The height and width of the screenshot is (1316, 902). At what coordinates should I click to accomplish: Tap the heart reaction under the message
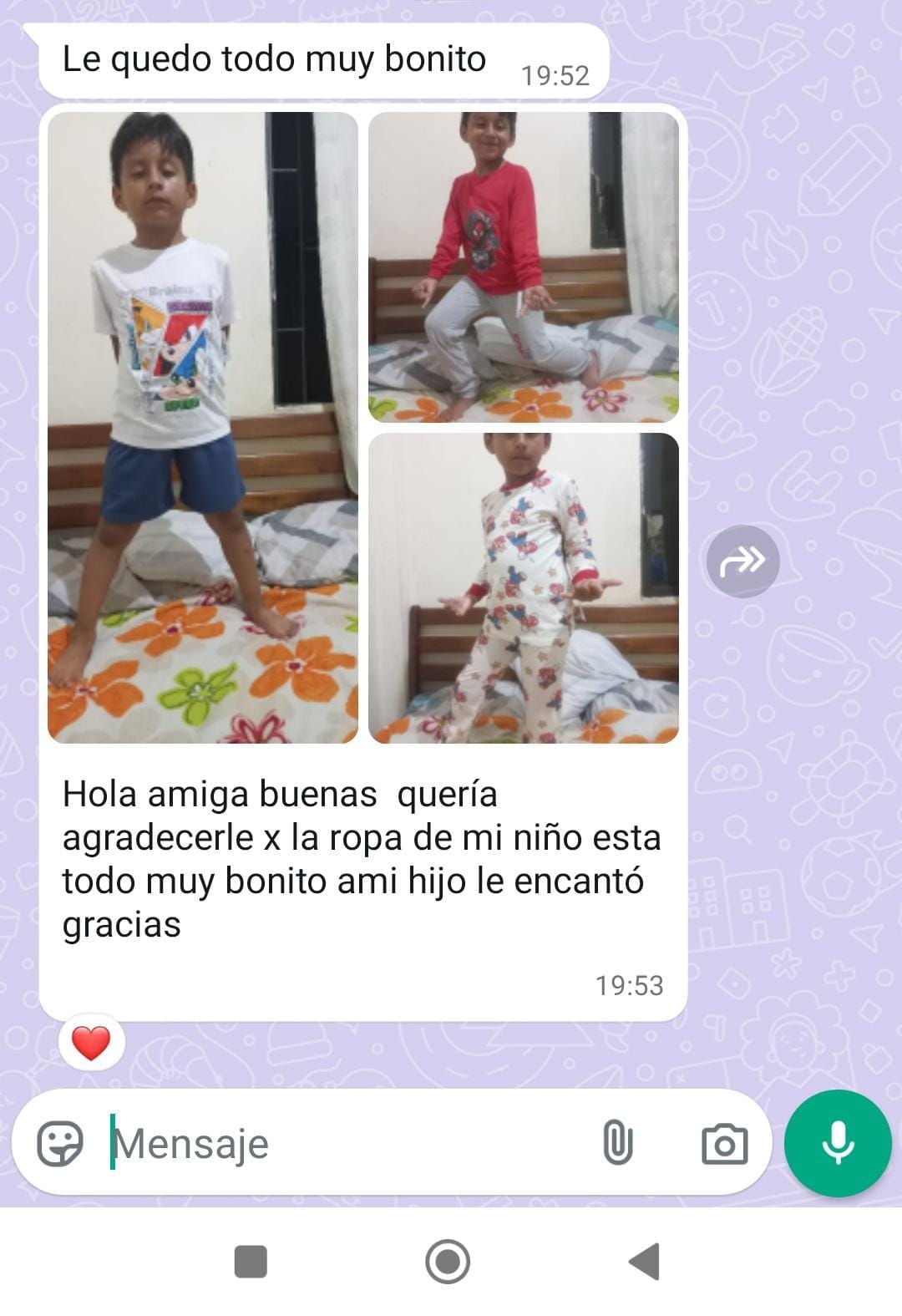click(x=91, y=1043)
